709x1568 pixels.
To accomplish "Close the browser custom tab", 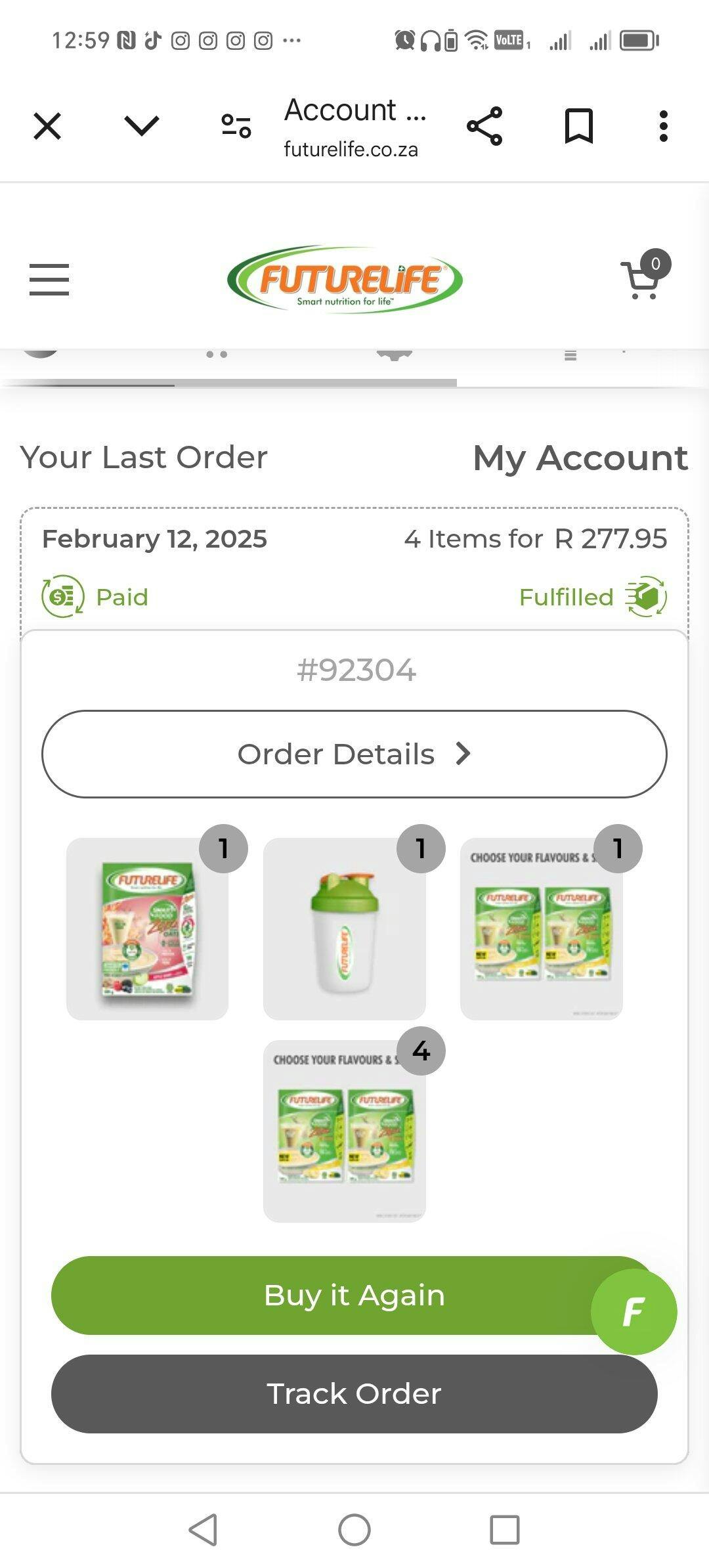I will [47, 126].
